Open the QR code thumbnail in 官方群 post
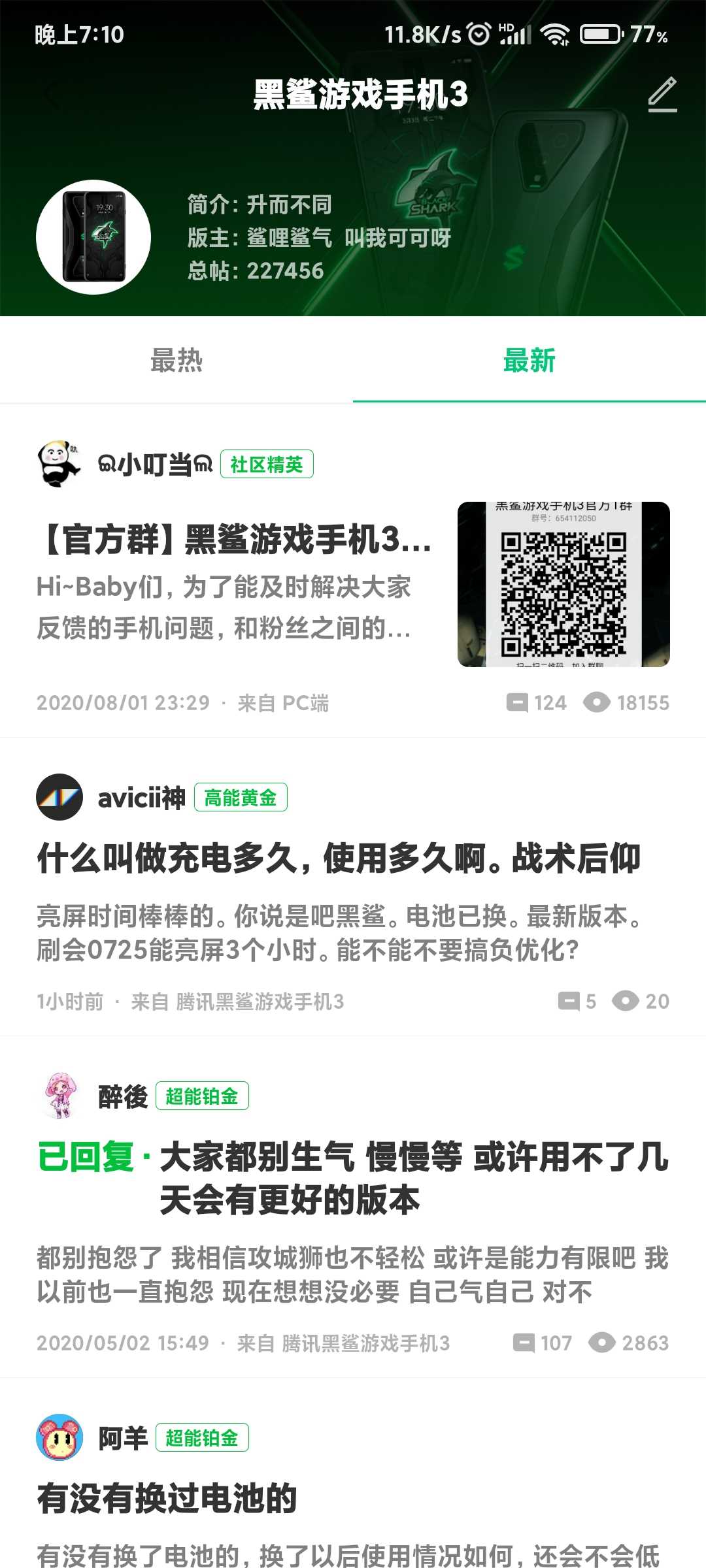 pyautogui.click(x=563, y=584)
